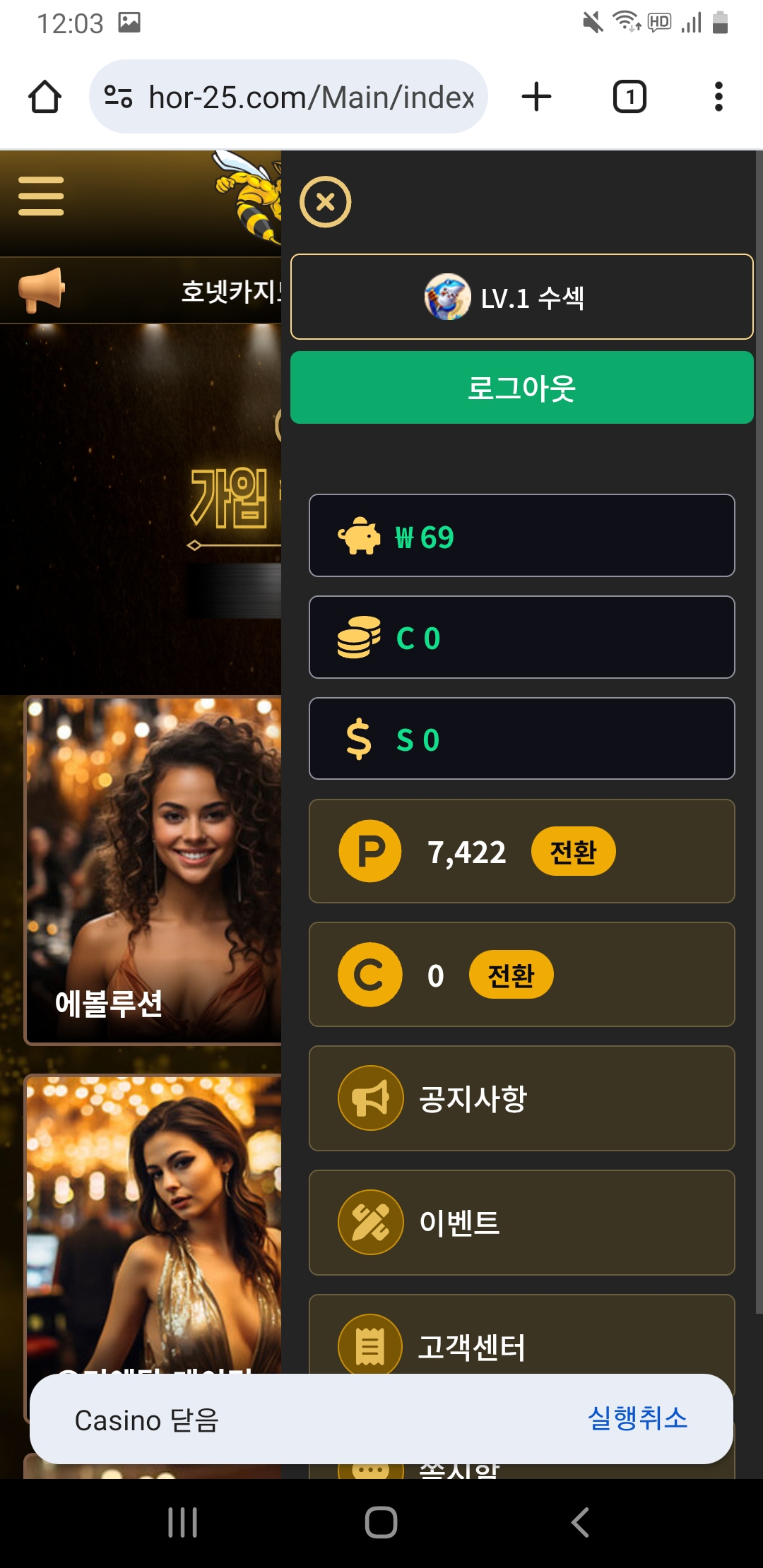
Task: Tap 실행취소 to undo closing Casino
Action: pyautogui.click(x=637, y=1418)
